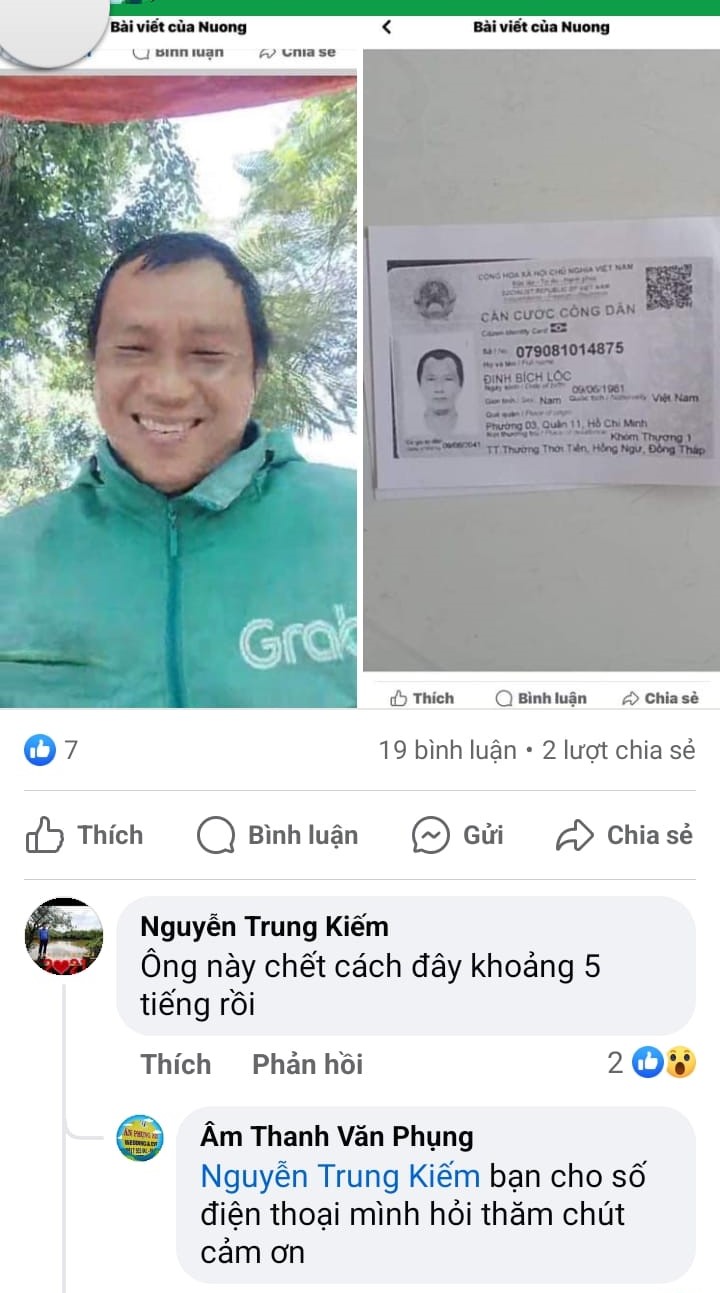
Task: Open Nguyễn Trung Kiếm's name link
Action: tap(264, 927)
